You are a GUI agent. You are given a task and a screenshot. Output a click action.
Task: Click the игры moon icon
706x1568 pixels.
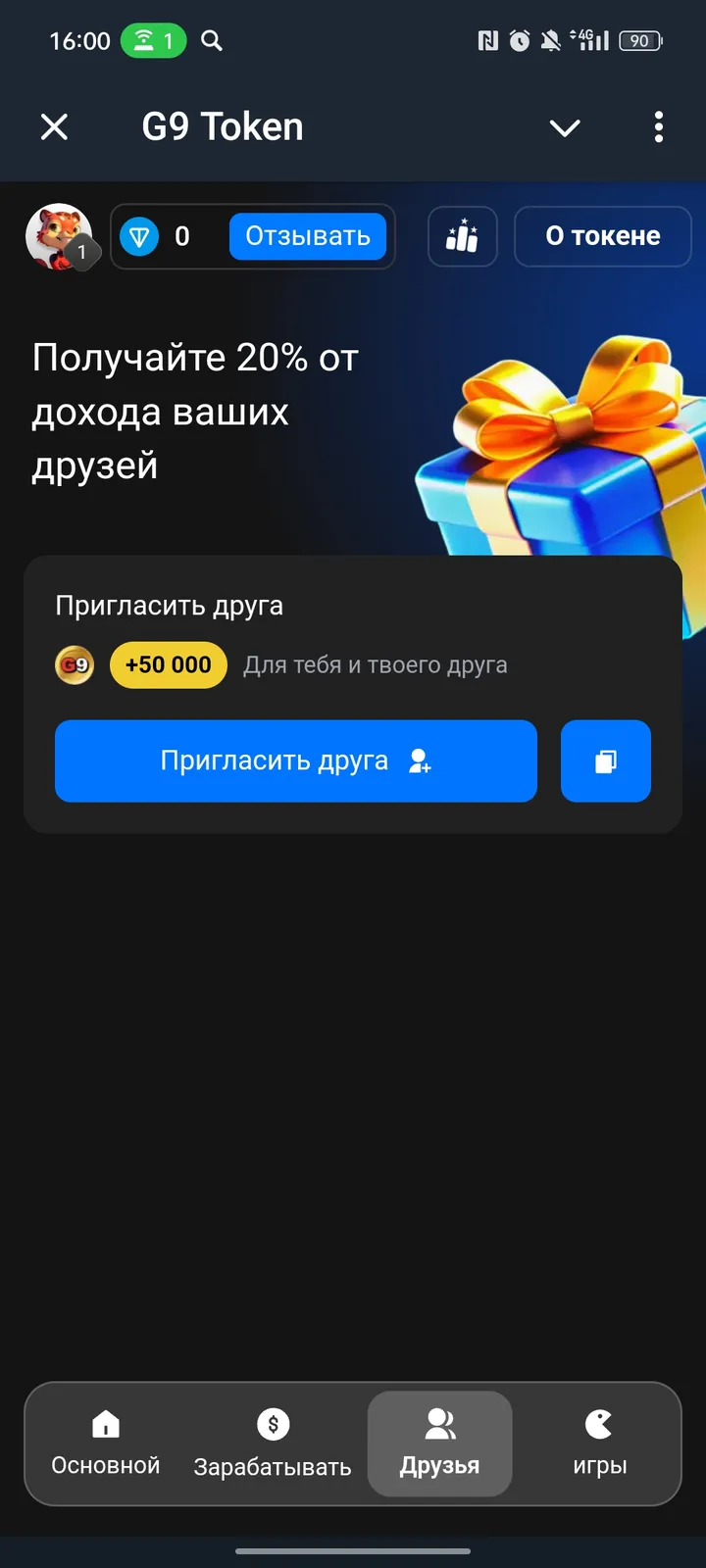coord(599,1423)
